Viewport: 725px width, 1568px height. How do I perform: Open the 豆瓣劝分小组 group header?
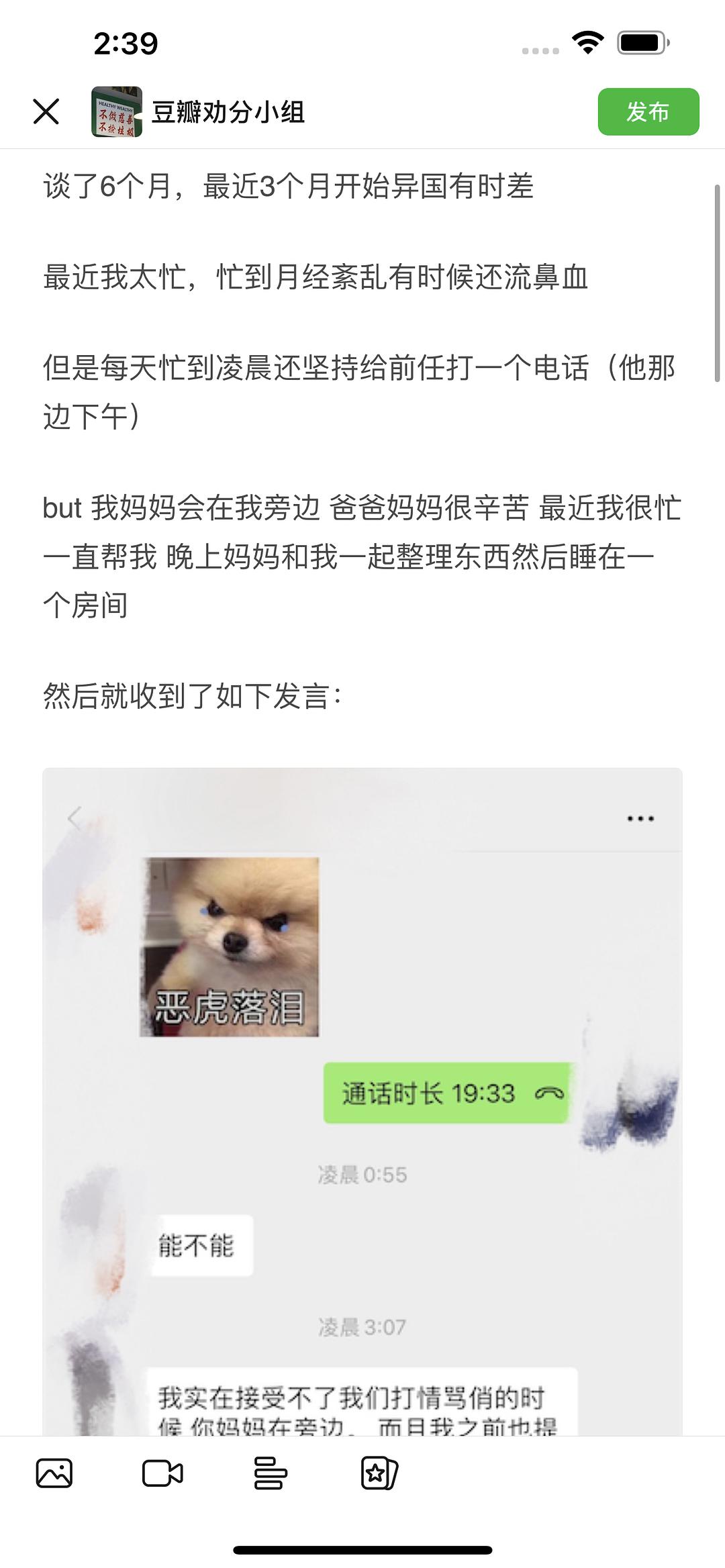227,112
